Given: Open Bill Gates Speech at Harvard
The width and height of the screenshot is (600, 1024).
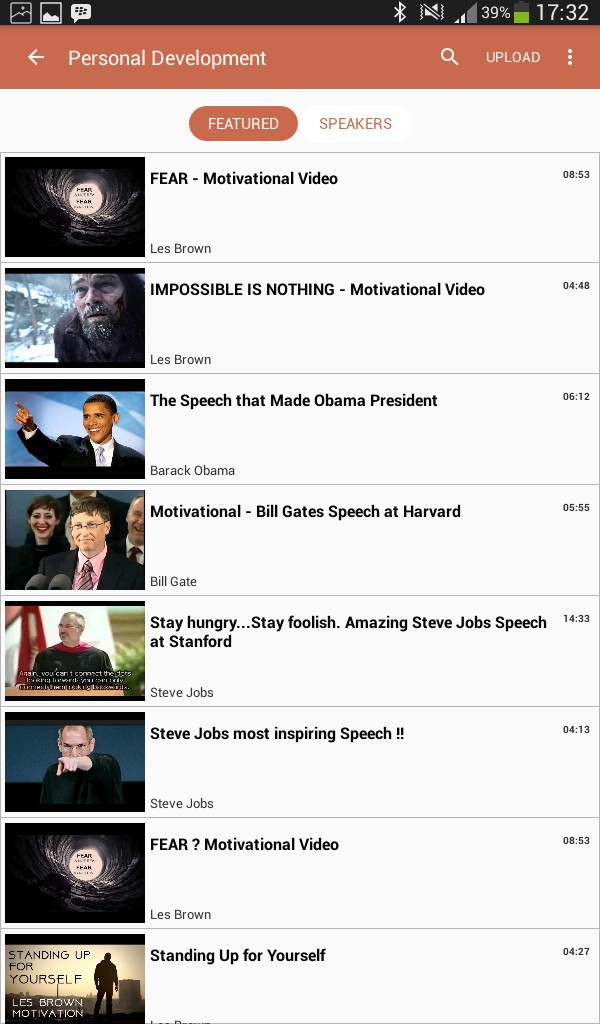Looking at the screenshot, I should (x=300, y=541).
